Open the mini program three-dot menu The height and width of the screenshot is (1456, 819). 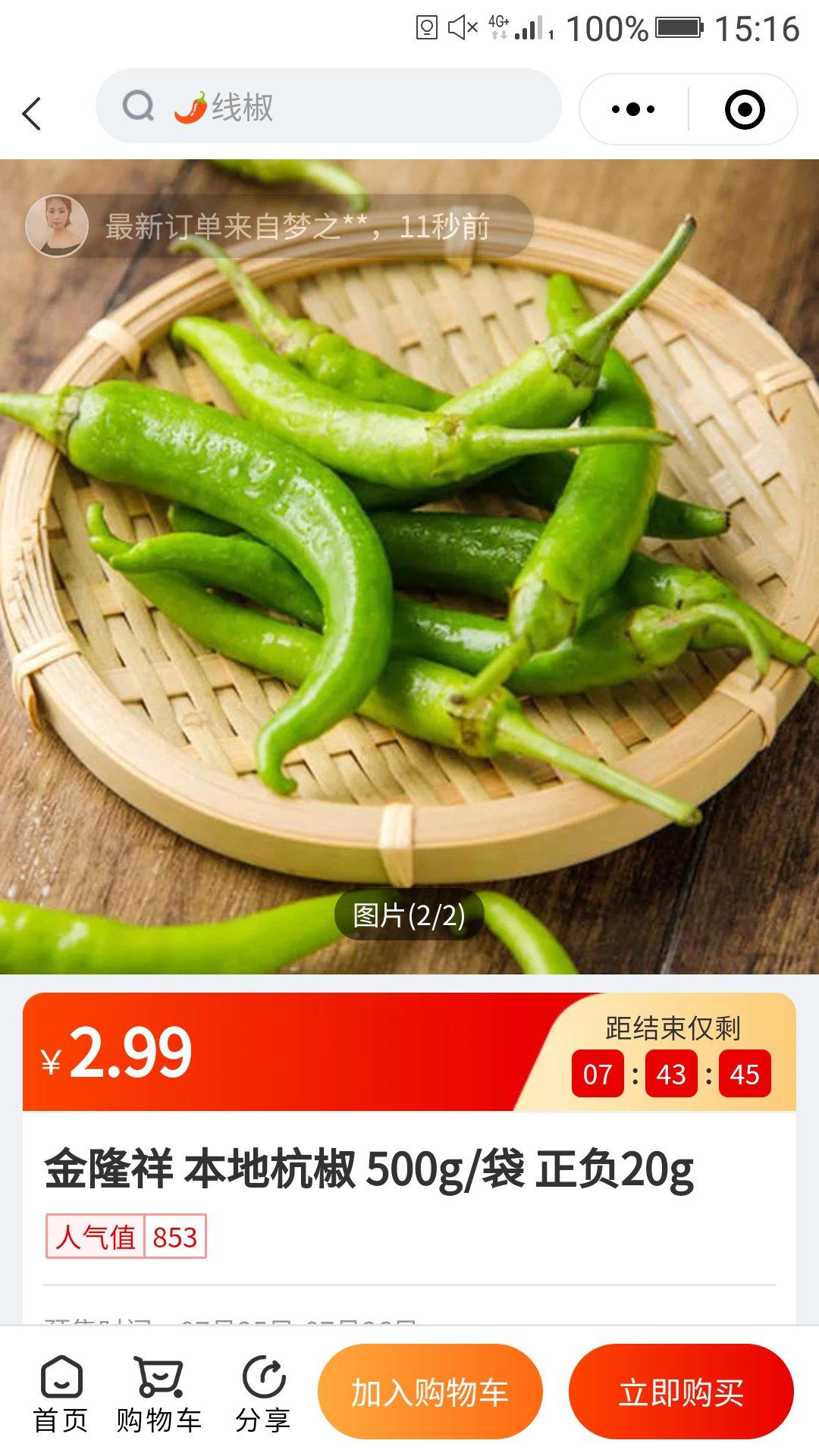coord(633,109)
